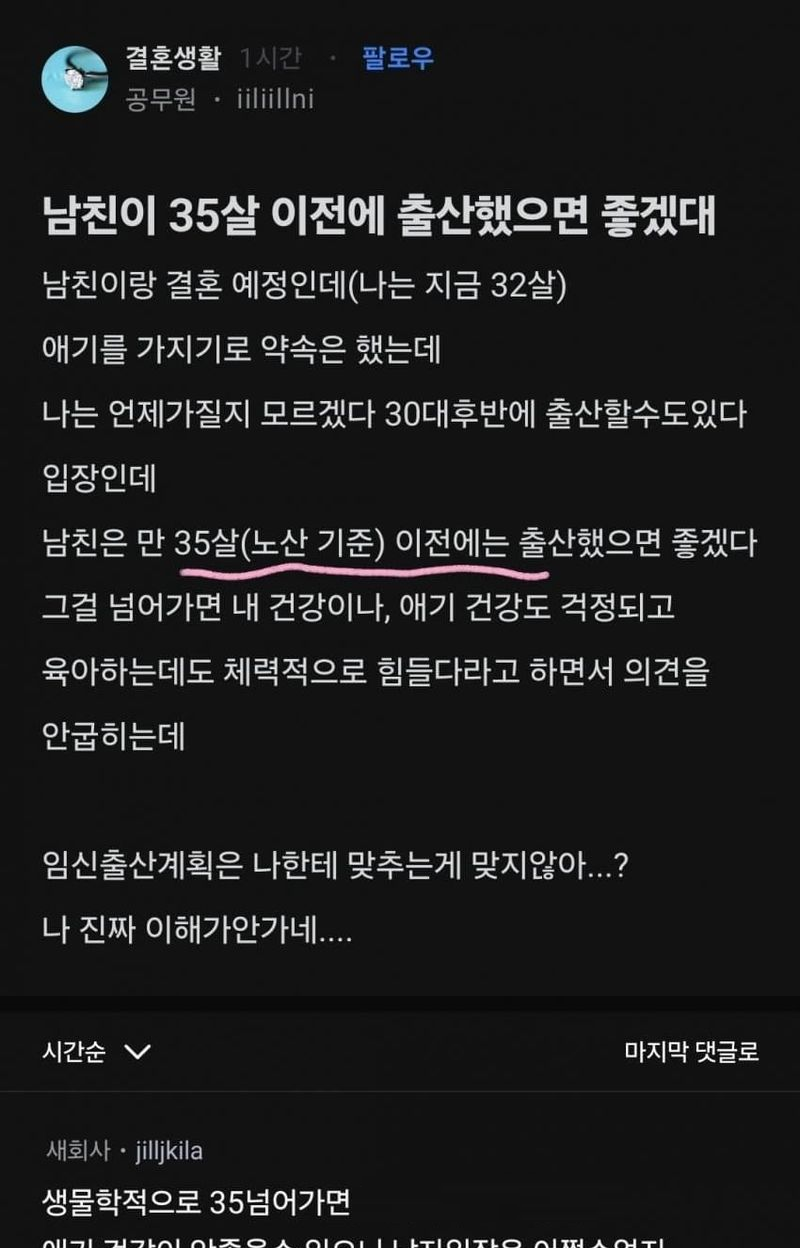Follow the 결혼생활 channel
The height and width of the screenshot is (1248, 800).
(397, 58)
